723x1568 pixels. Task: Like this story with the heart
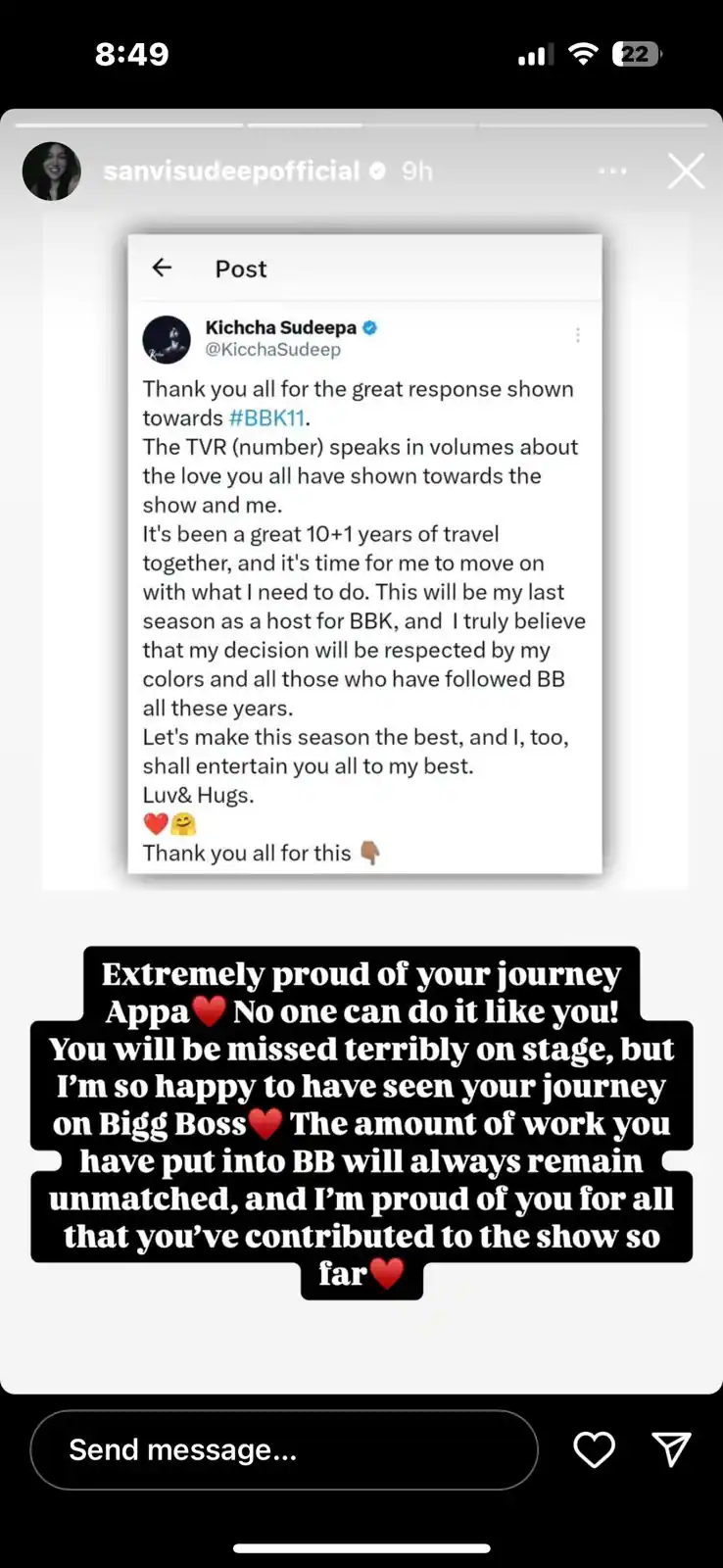point(594,1449)
